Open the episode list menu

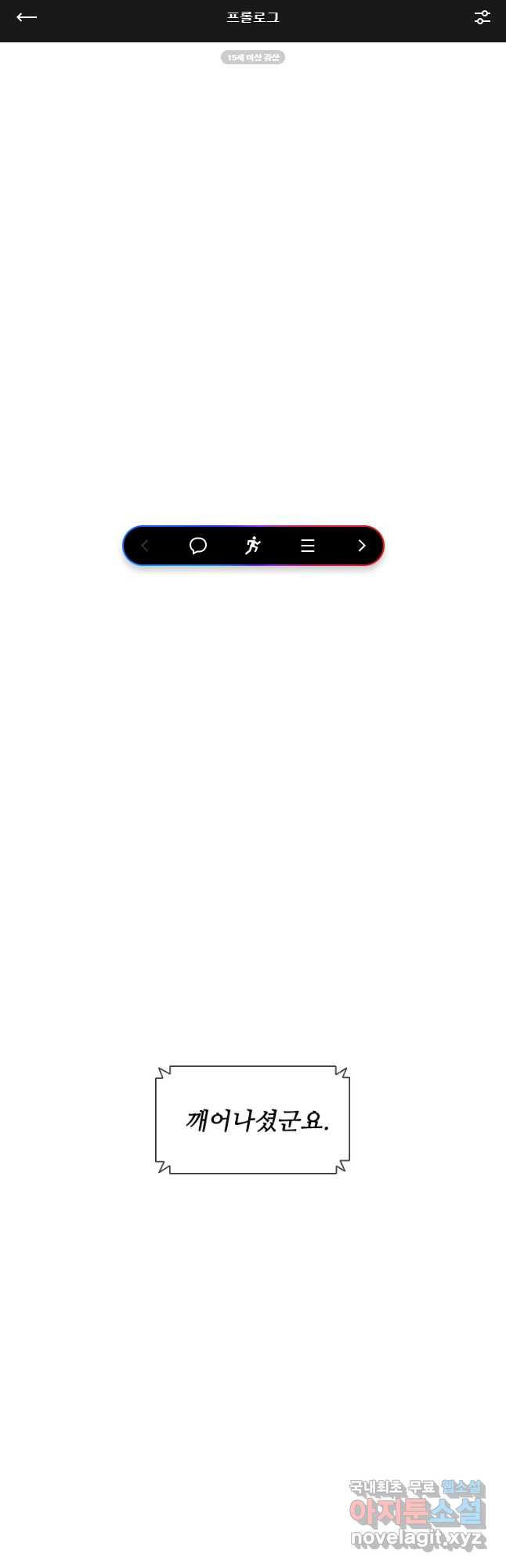(308, 546)
